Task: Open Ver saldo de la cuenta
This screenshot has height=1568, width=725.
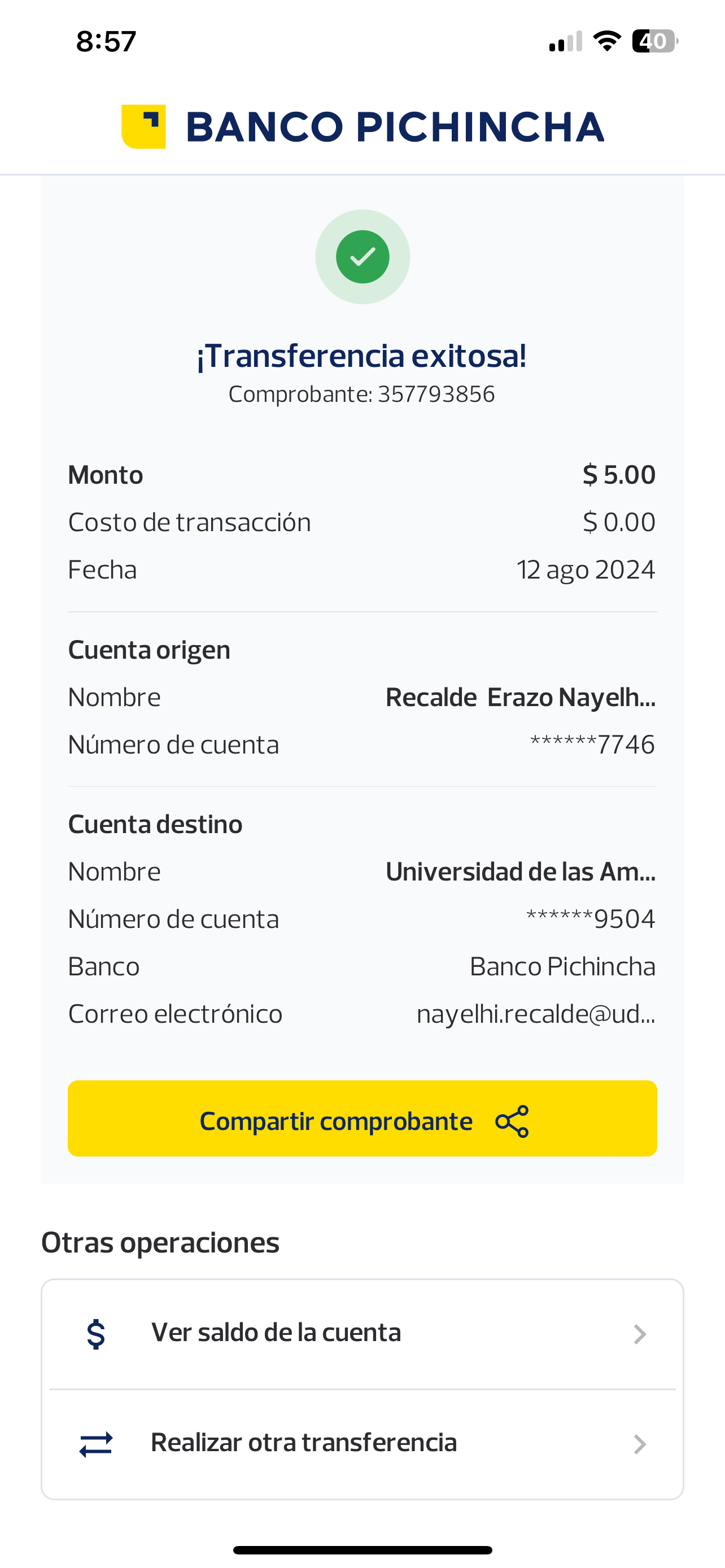Action: [362, 1333]
